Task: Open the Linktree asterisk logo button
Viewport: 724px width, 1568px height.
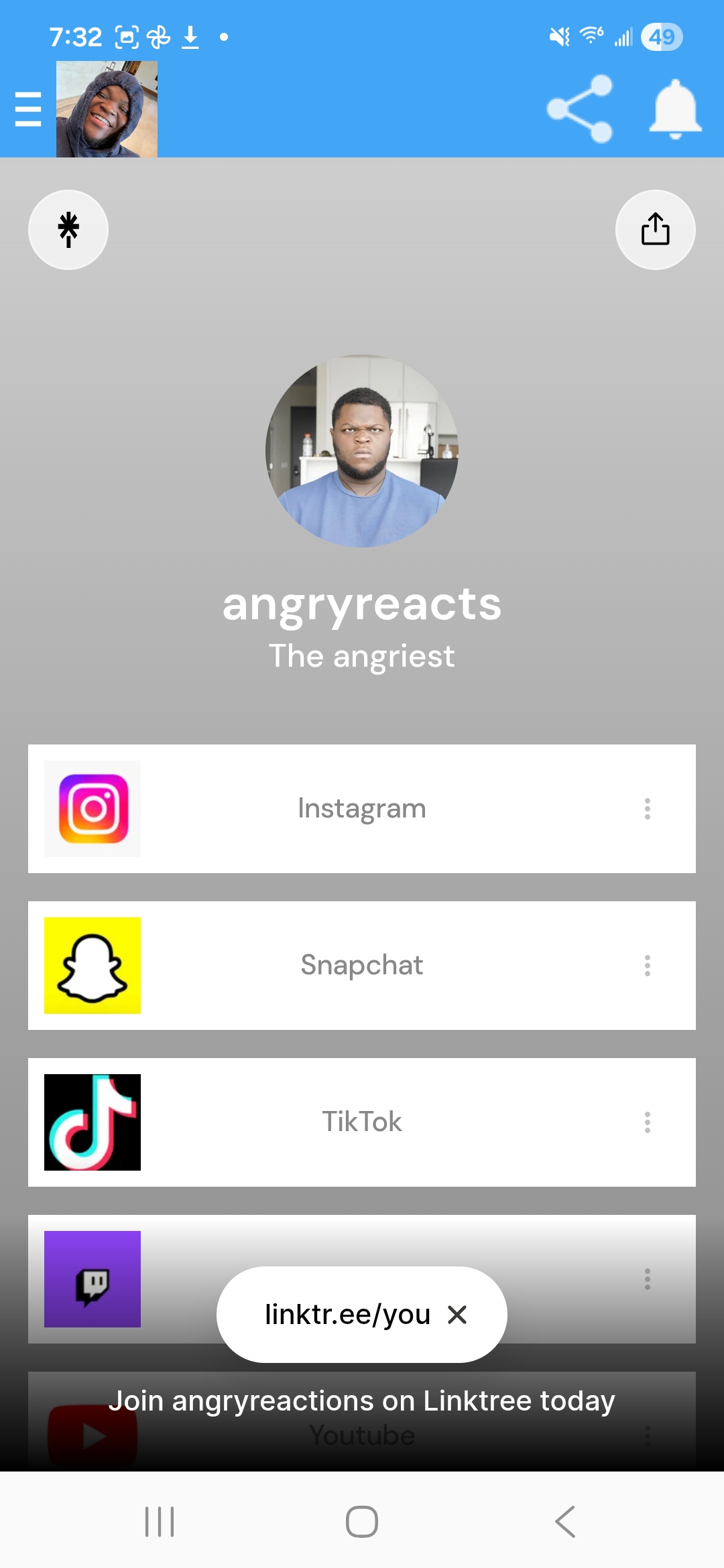Action: 68,228
